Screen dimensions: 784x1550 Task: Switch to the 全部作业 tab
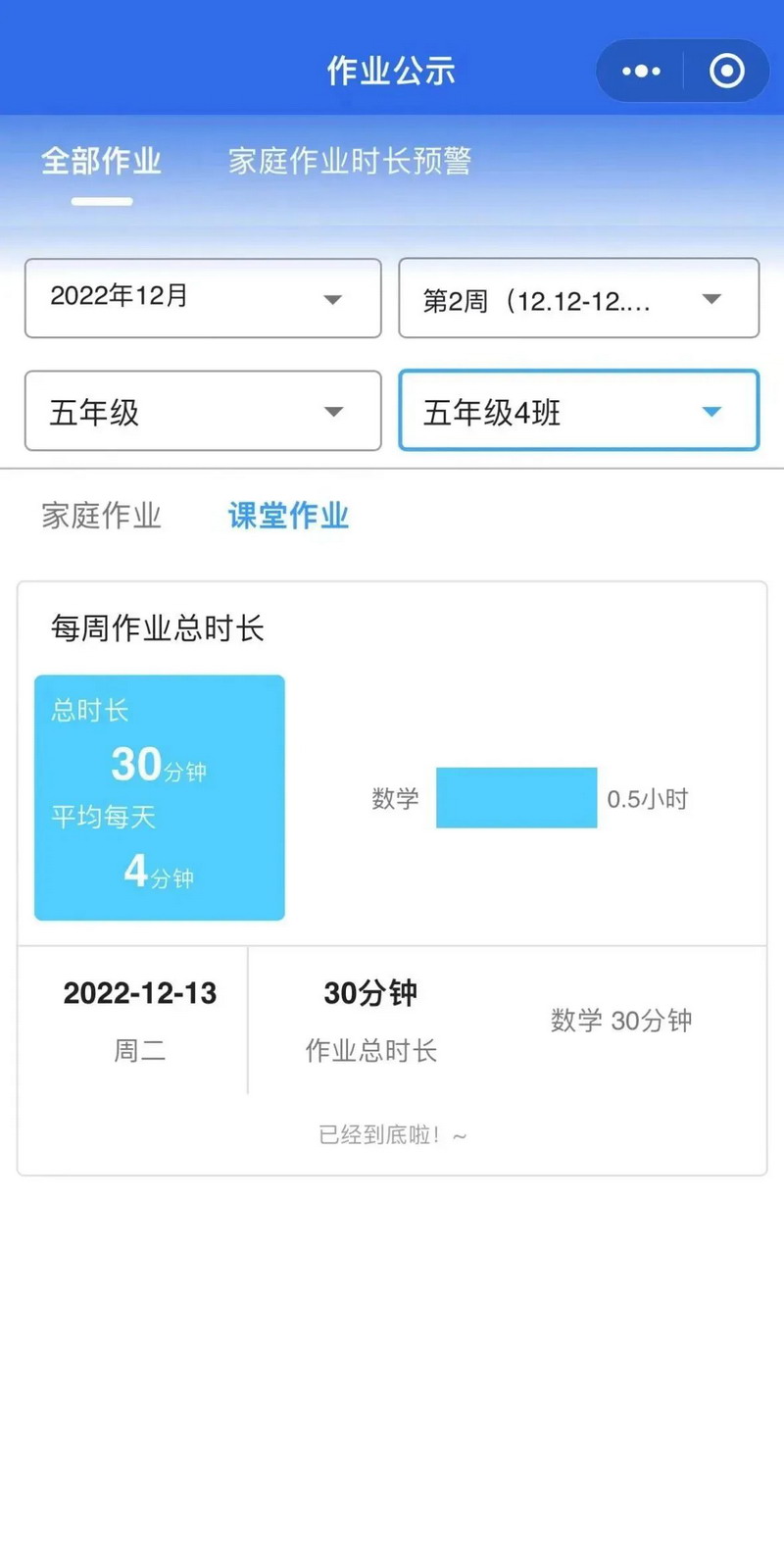tap(101, 162)
